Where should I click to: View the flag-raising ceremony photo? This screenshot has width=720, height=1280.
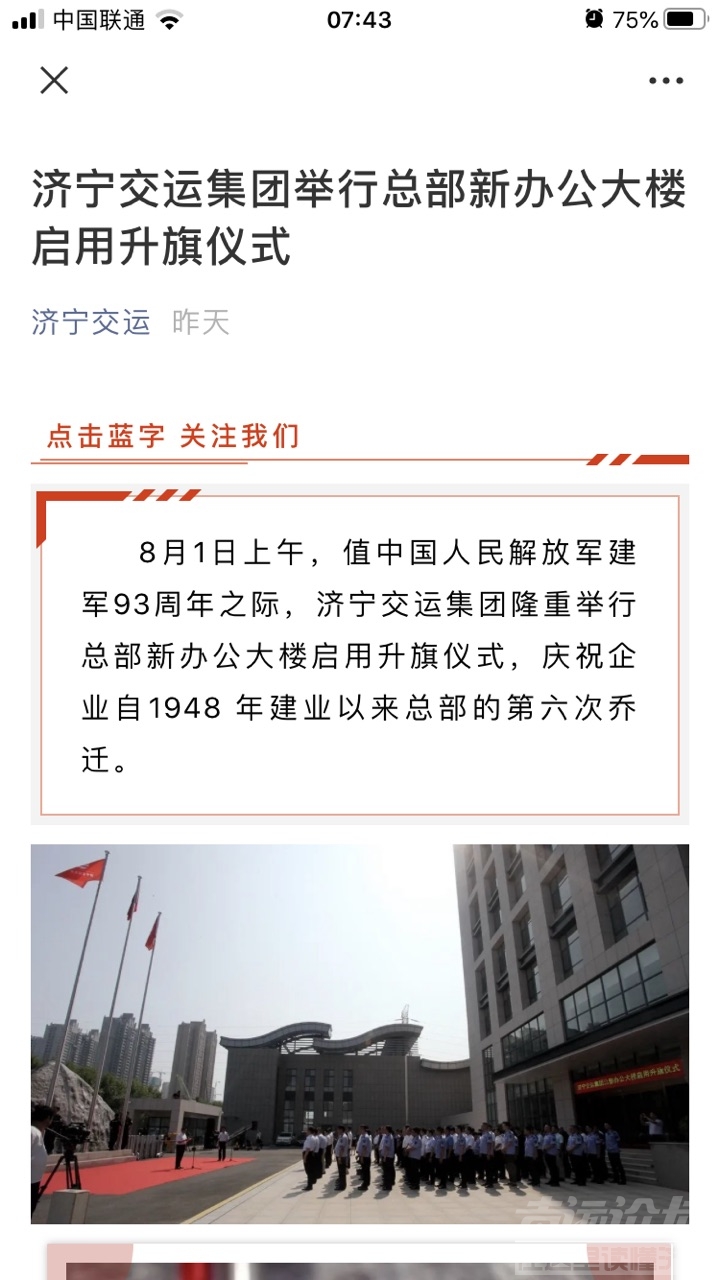tap(360, 1033)
